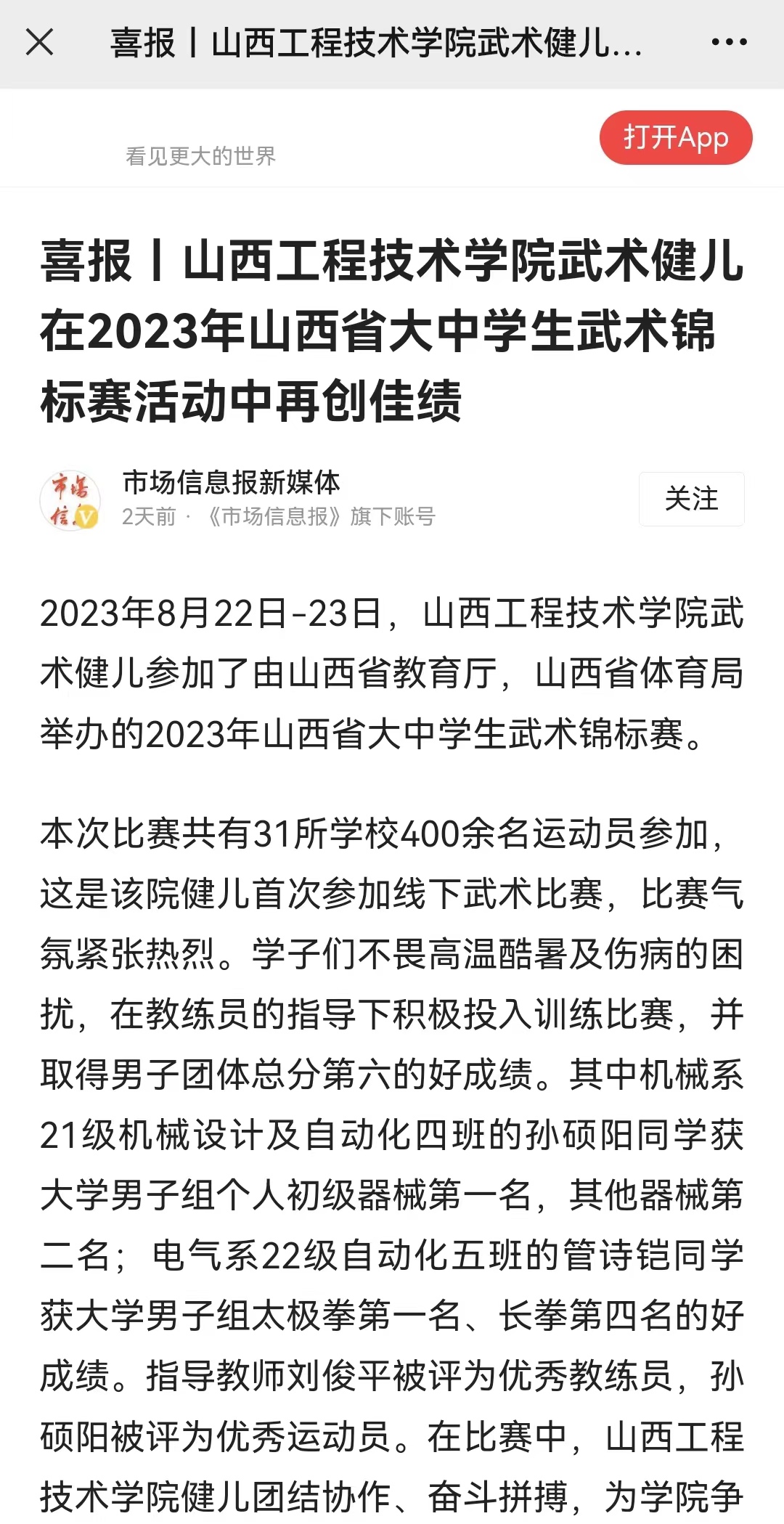Viewport: 784px width, 1524px height.
Task: Open the three-dot overflow menu
Action: (x=729, y=42)
